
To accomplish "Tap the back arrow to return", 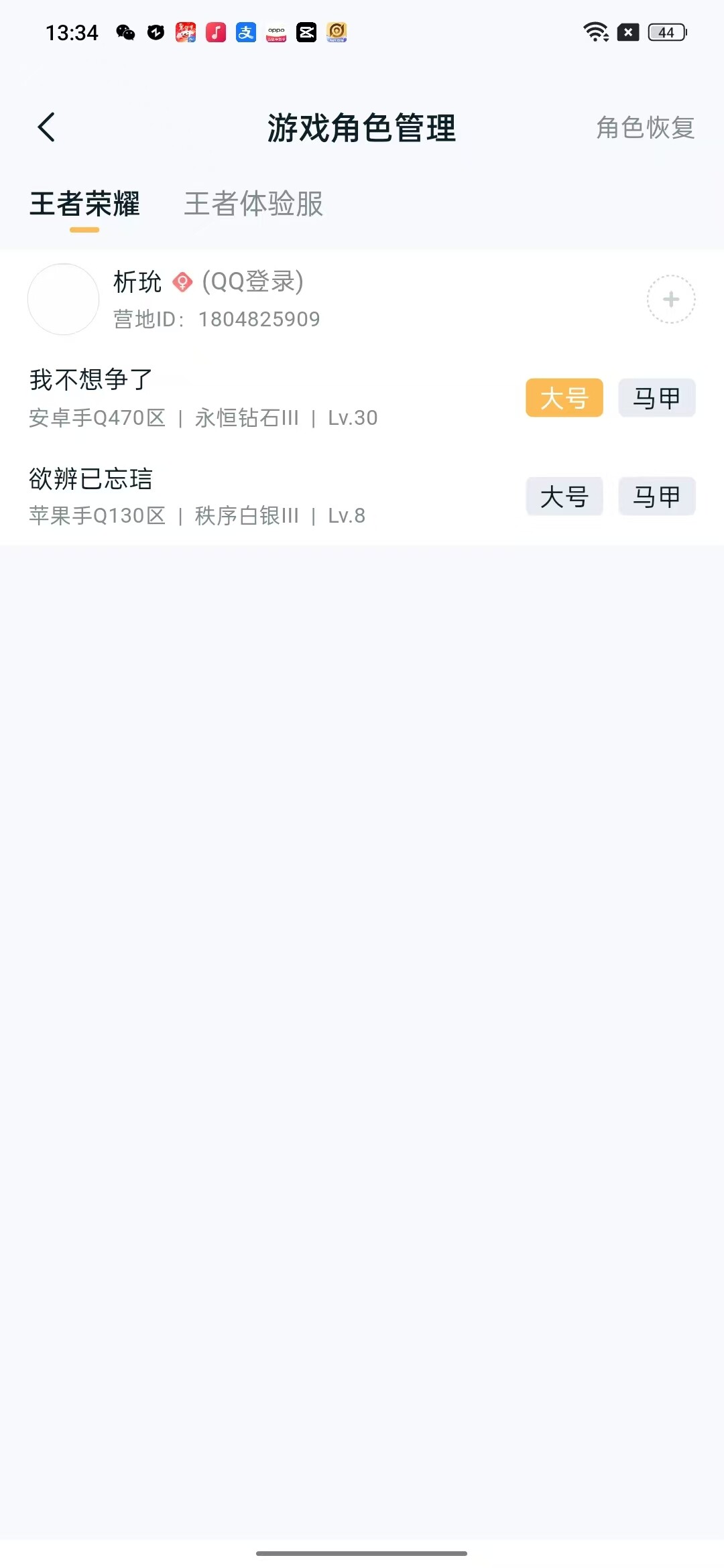I will (x=47, y=127).
